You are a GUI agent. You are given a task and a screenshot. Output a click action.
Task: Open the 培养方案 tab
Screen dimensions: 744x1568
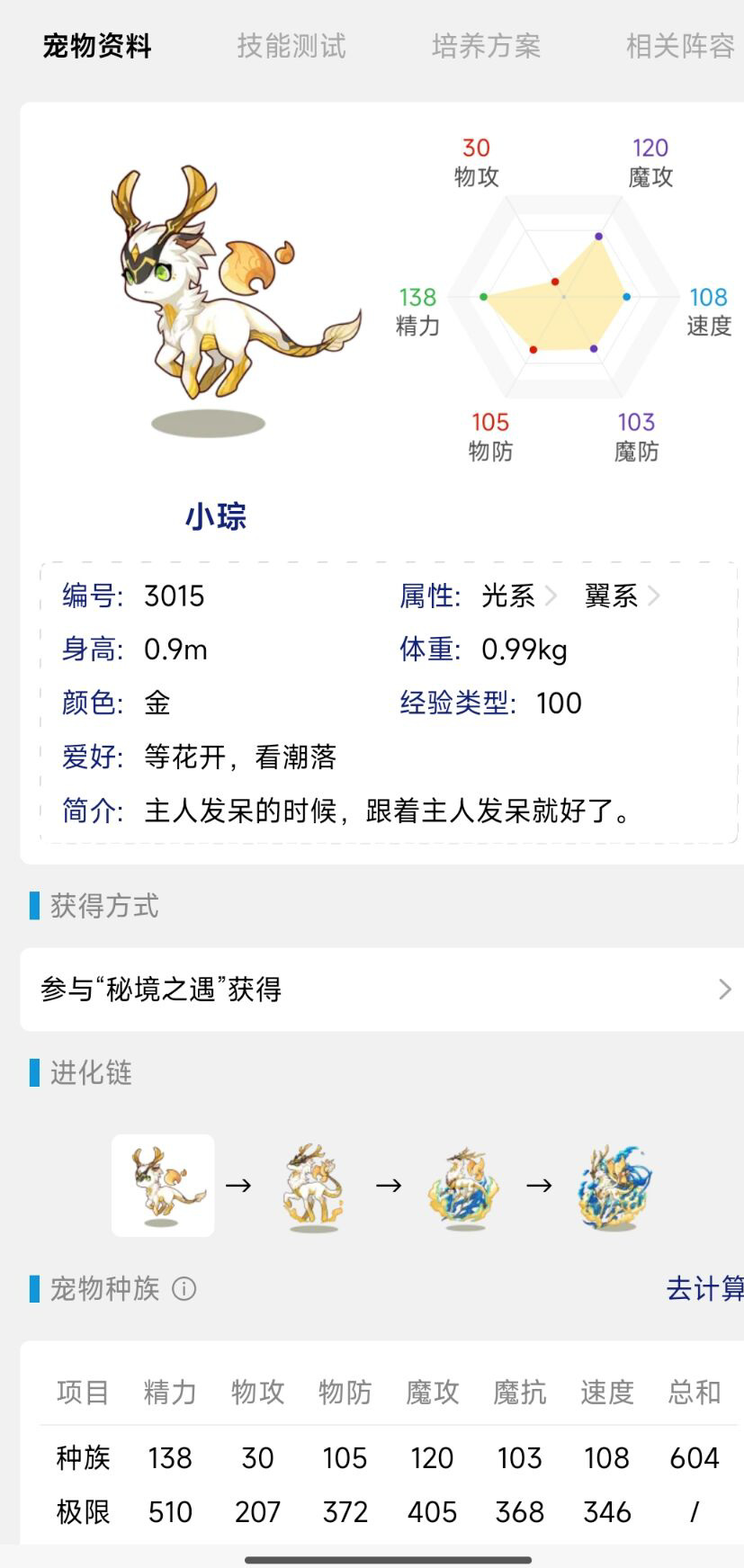488,47
